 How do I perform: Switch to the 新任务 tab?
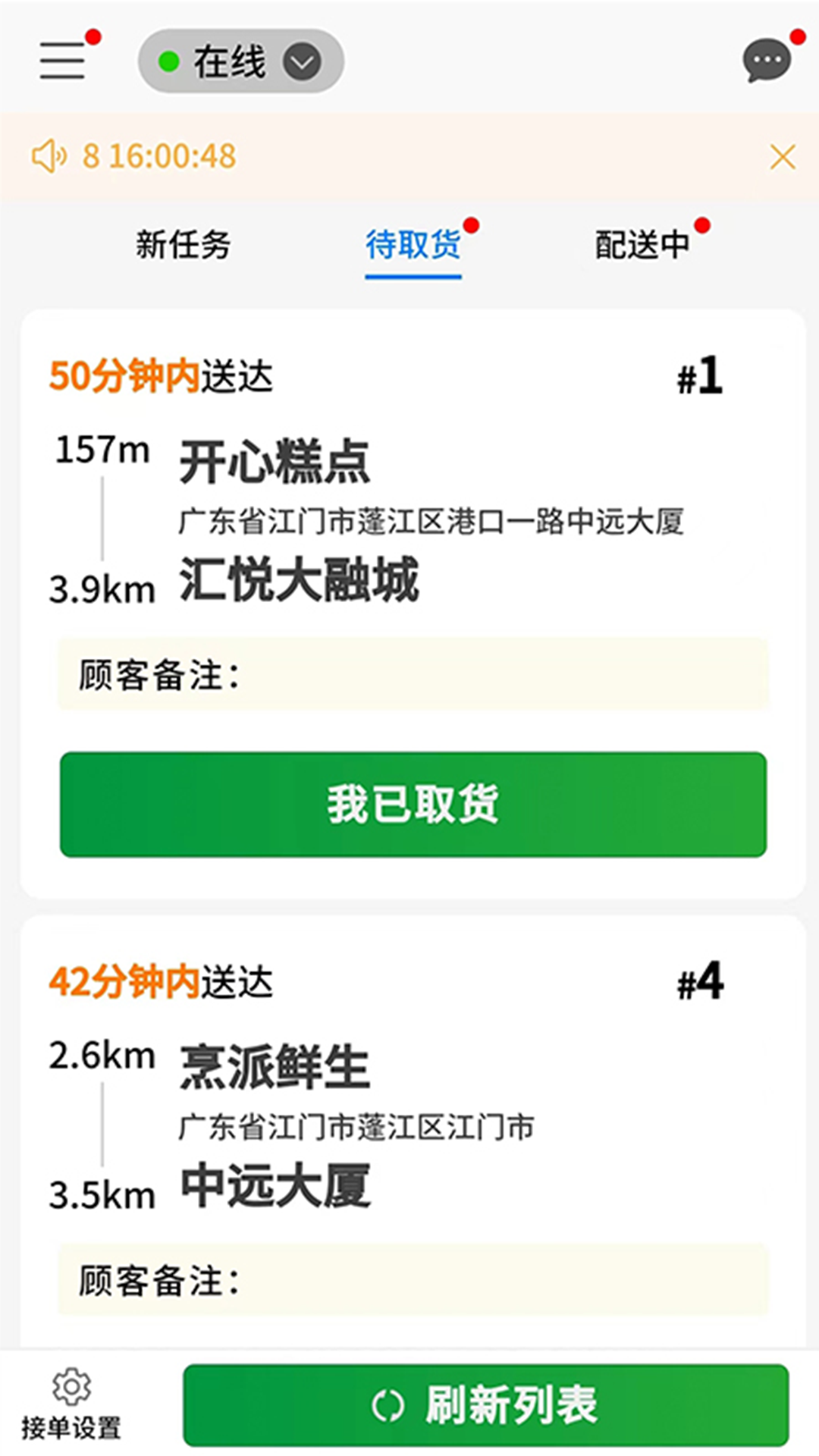coord(183,245)
